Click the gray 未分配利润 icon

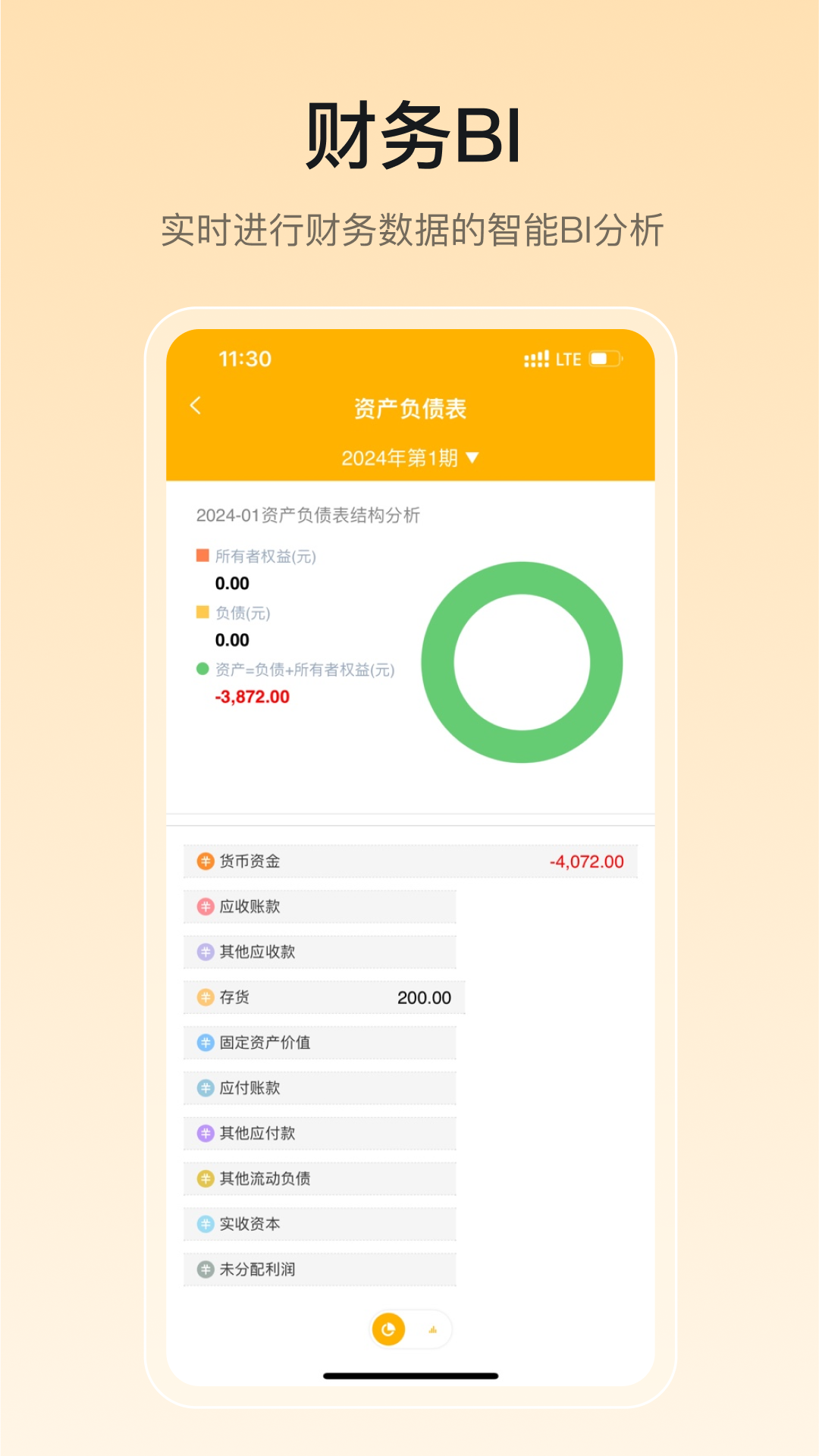coord(203,1269)
